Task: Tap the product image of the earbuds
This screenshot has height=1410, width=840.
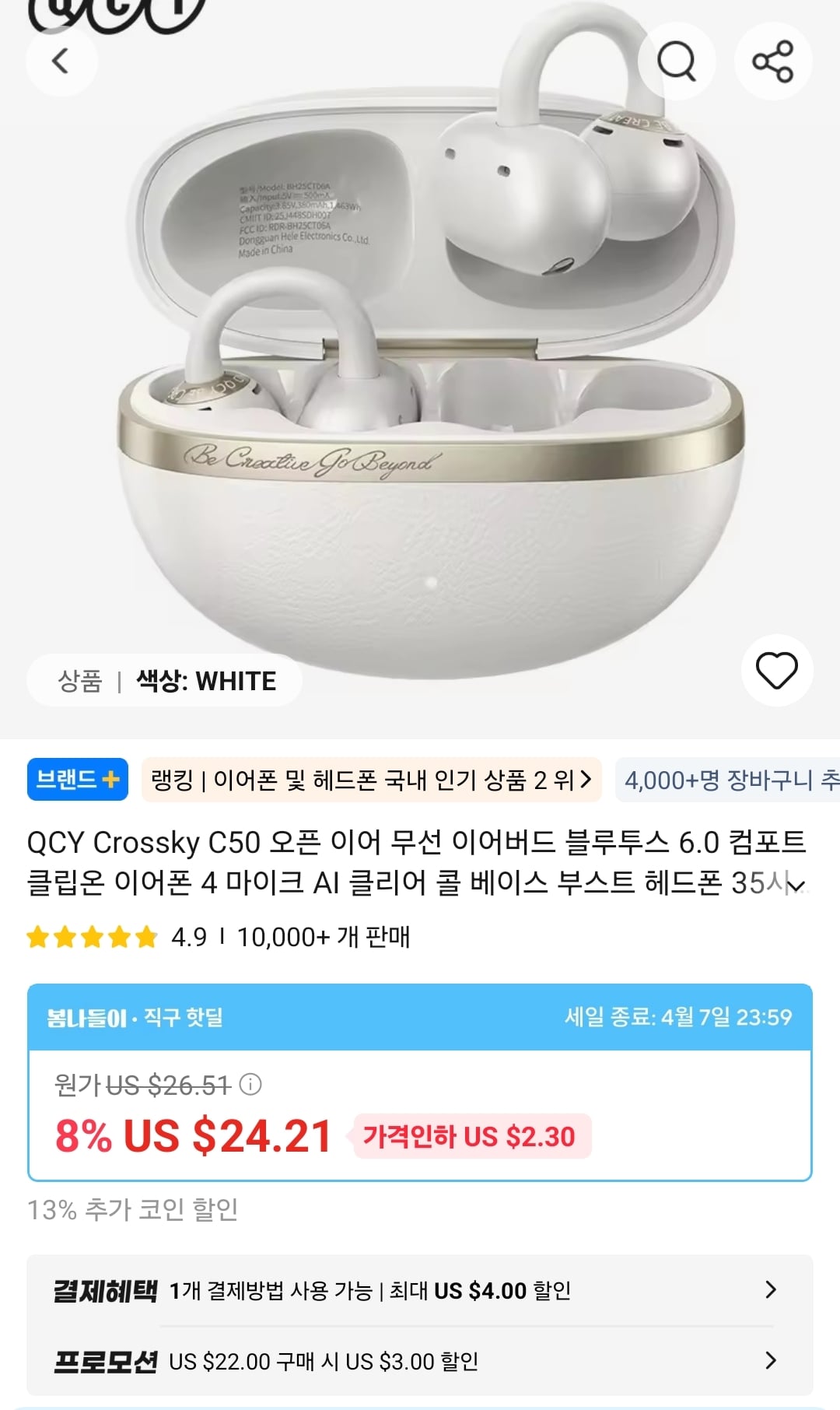Action: tap(420, 350)
